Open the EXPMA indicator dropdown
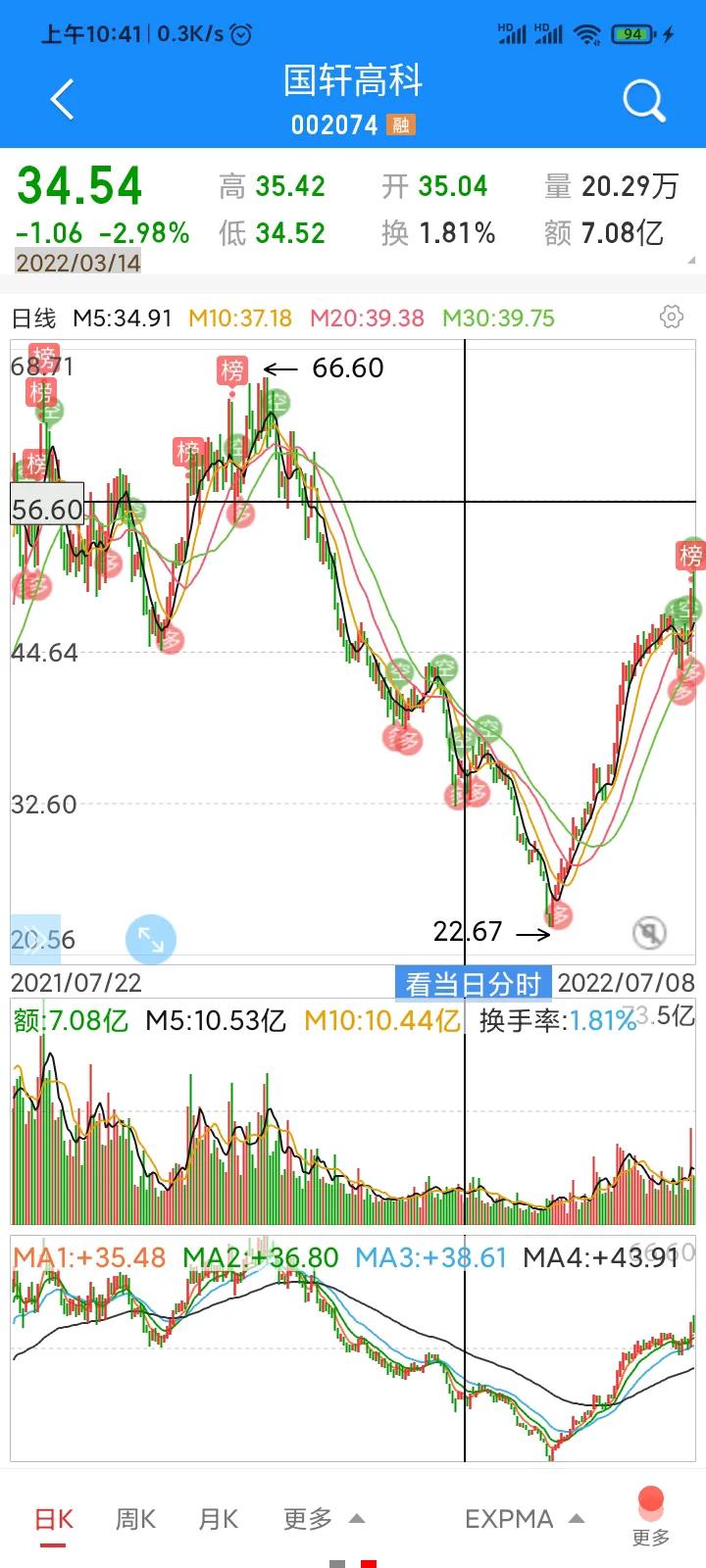The width and height of the screenshot is (706, 1568). (524, 1519)
